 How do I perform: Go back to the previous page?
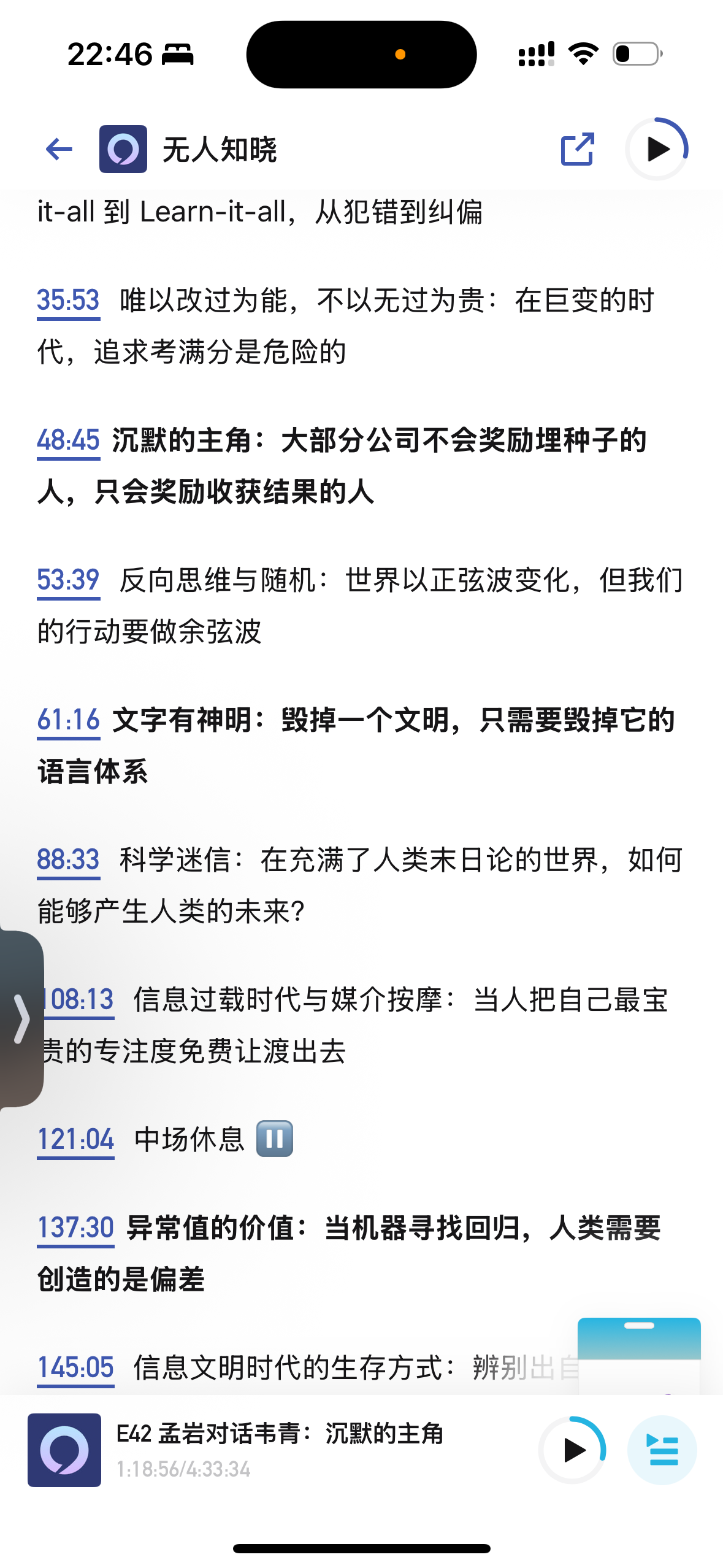[x=59, y=149]
